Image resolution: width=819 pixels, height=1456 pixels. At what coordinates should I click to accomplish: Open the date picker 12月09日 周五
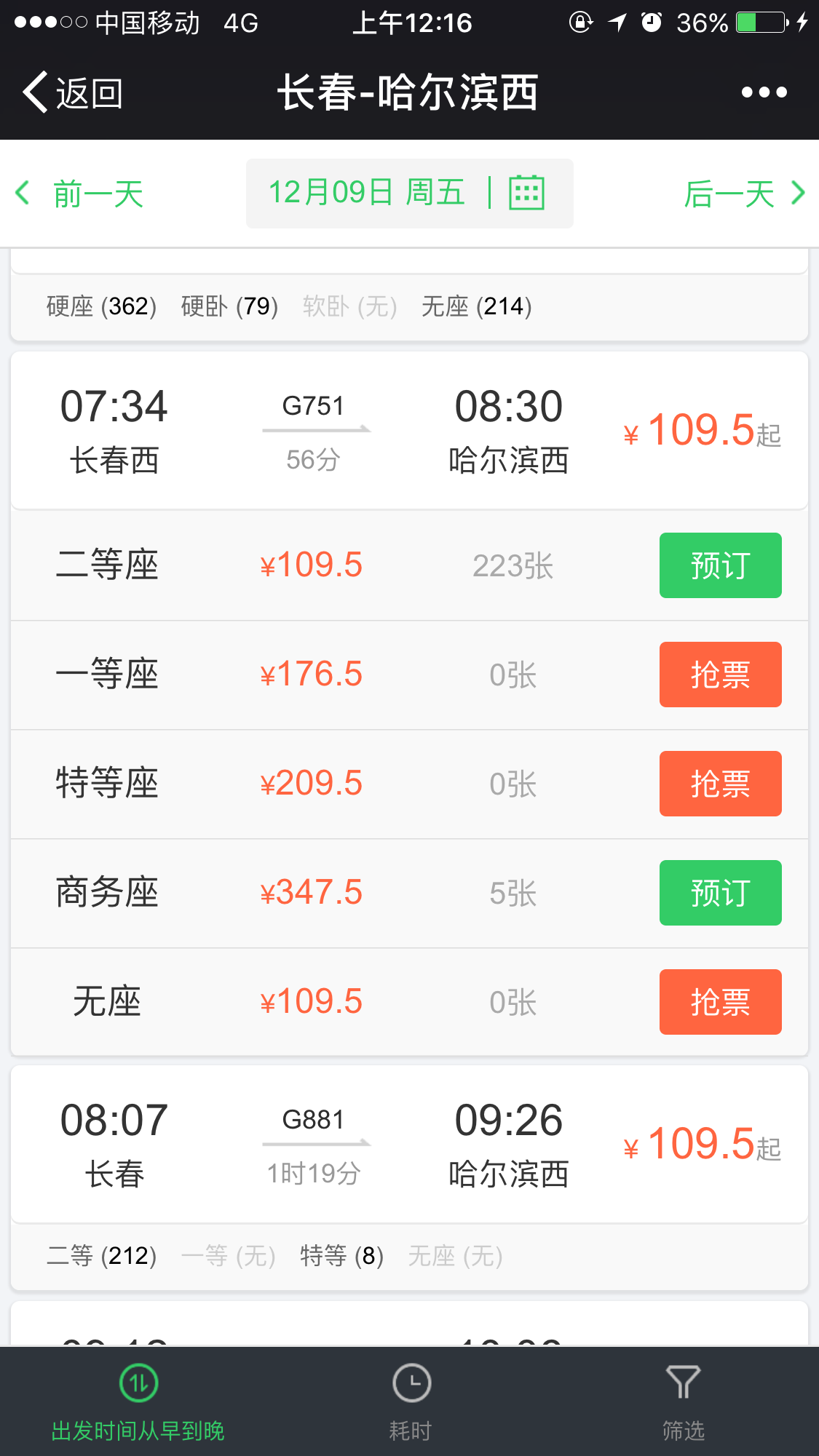click(x=409, y=194)
